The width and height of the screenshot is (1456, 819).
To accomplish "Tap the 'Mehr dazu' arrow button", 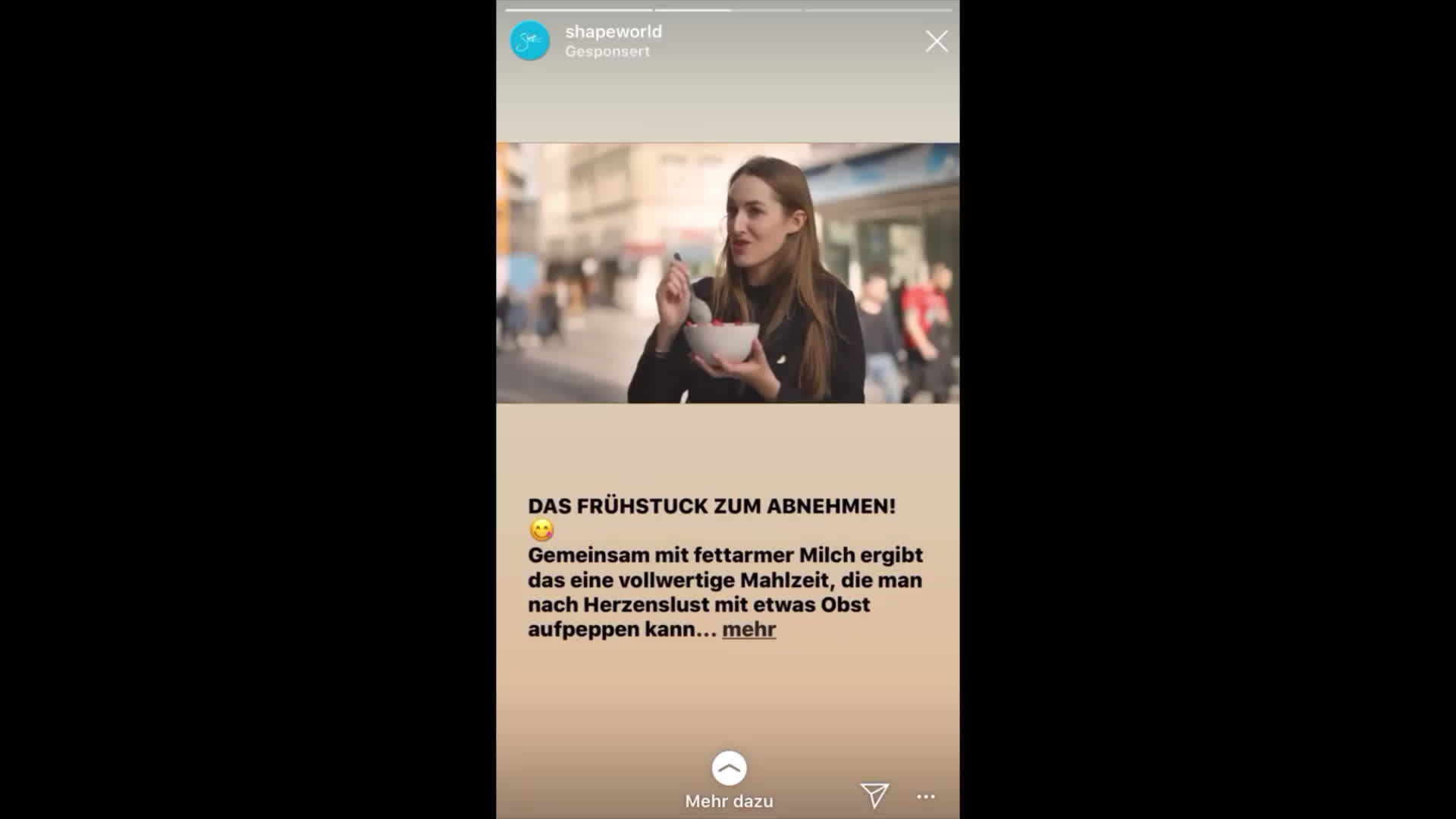I will pos(729,769).
